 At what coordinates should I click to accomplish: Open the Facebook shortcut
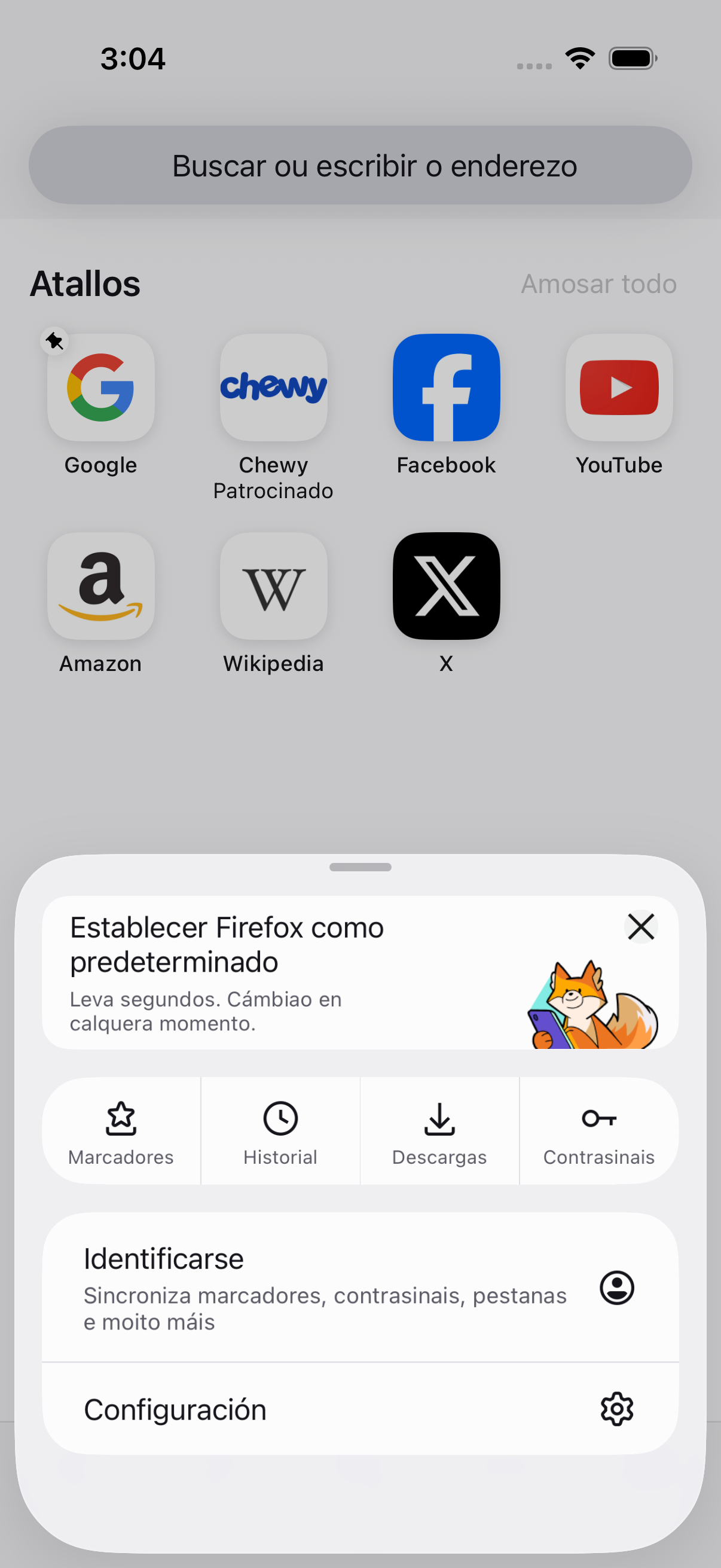pyautogui.click(x=446, y=388)
